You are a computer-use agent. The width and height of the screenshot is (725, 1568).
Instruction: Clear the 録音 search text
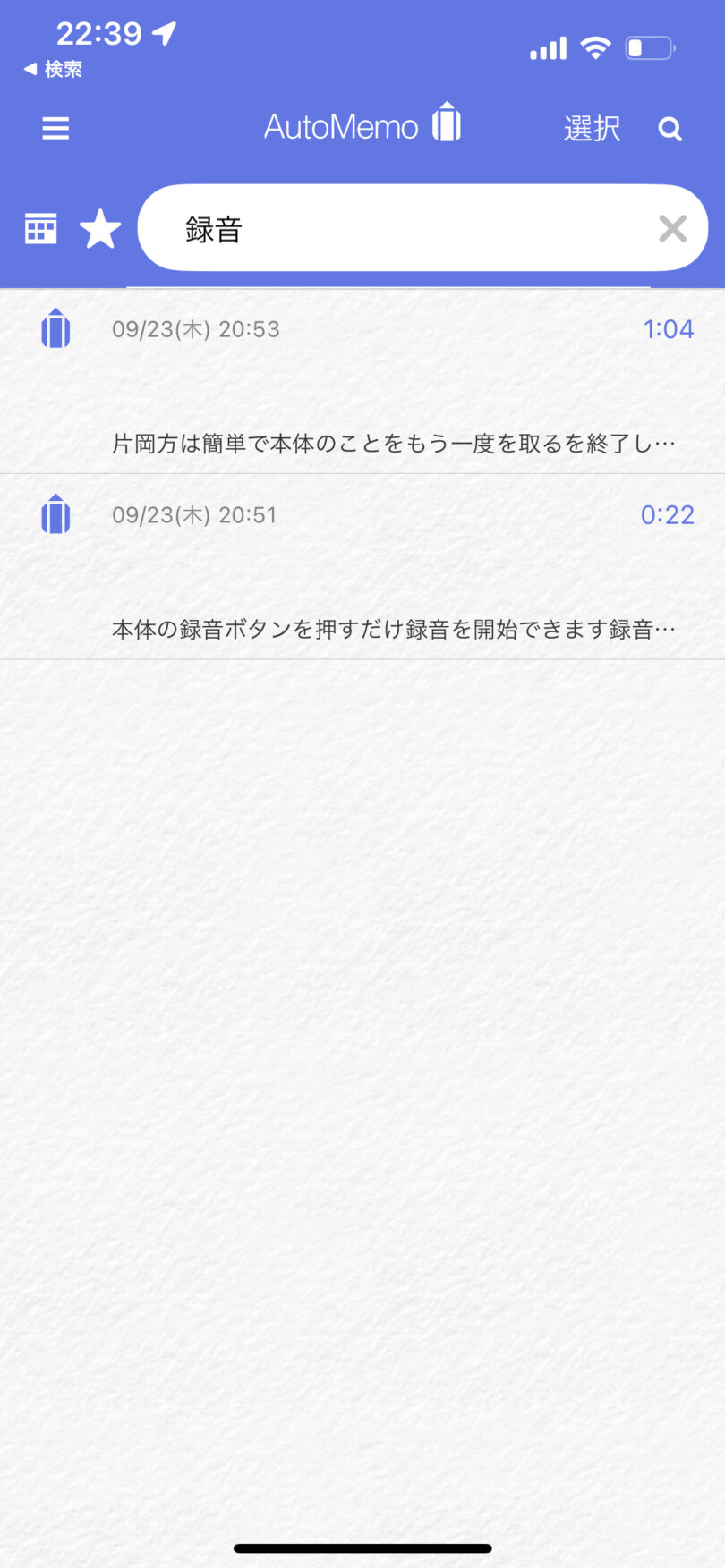672,229
